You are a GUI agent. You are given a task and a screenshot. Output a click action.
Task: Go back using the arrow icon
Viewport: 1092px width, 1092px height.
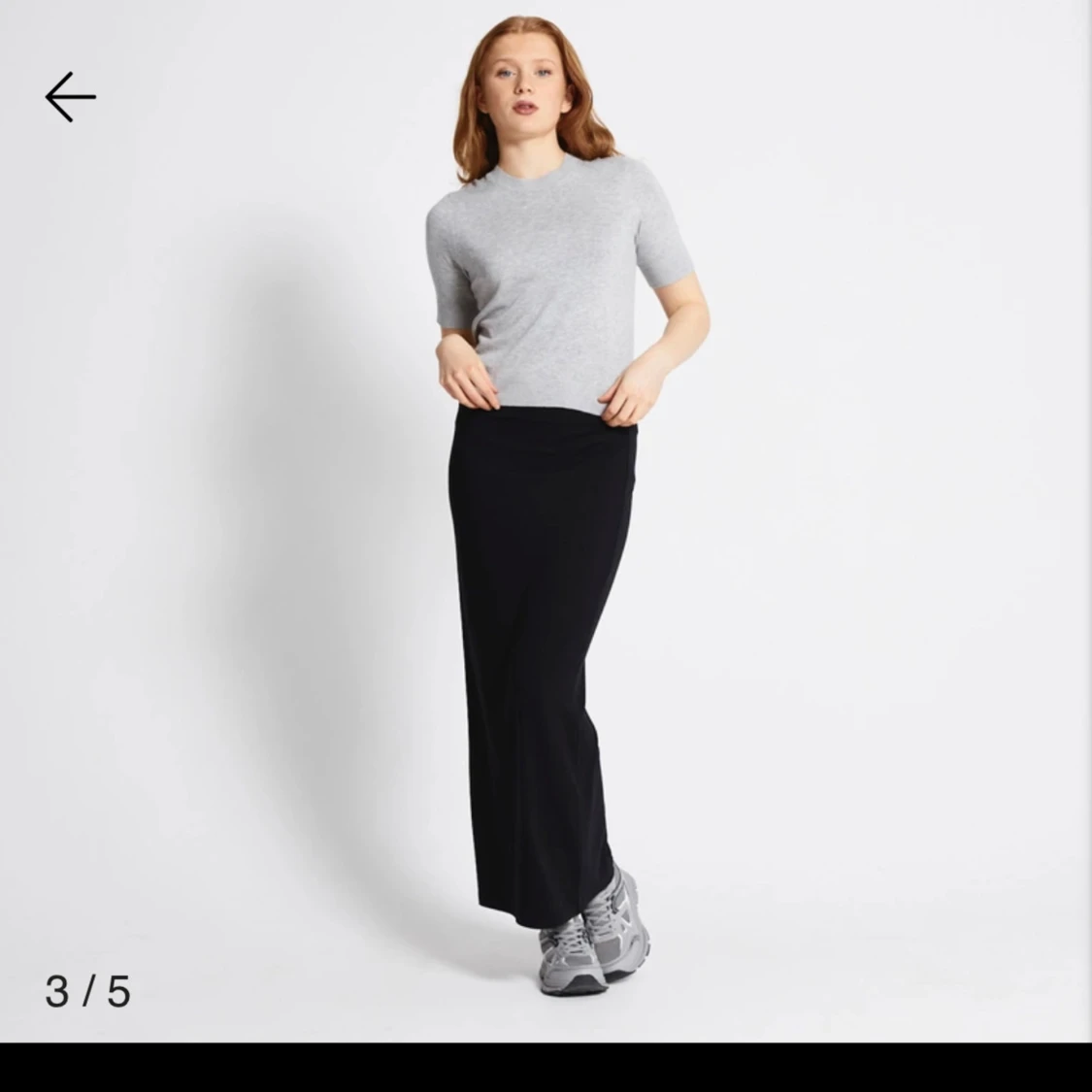pyautogui.click(x=70, y=97)
